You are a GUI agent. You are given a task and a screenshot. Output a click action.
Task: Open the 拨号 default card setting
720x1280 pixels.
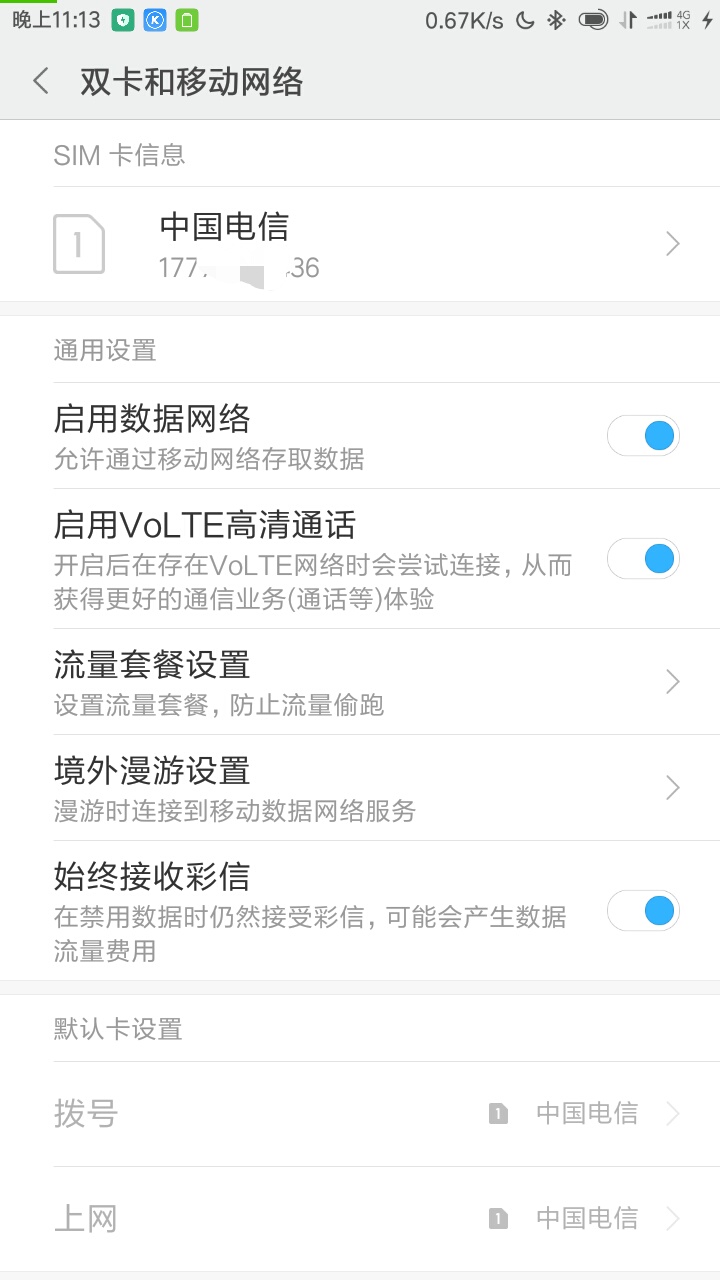click(x=360, y=1114)
